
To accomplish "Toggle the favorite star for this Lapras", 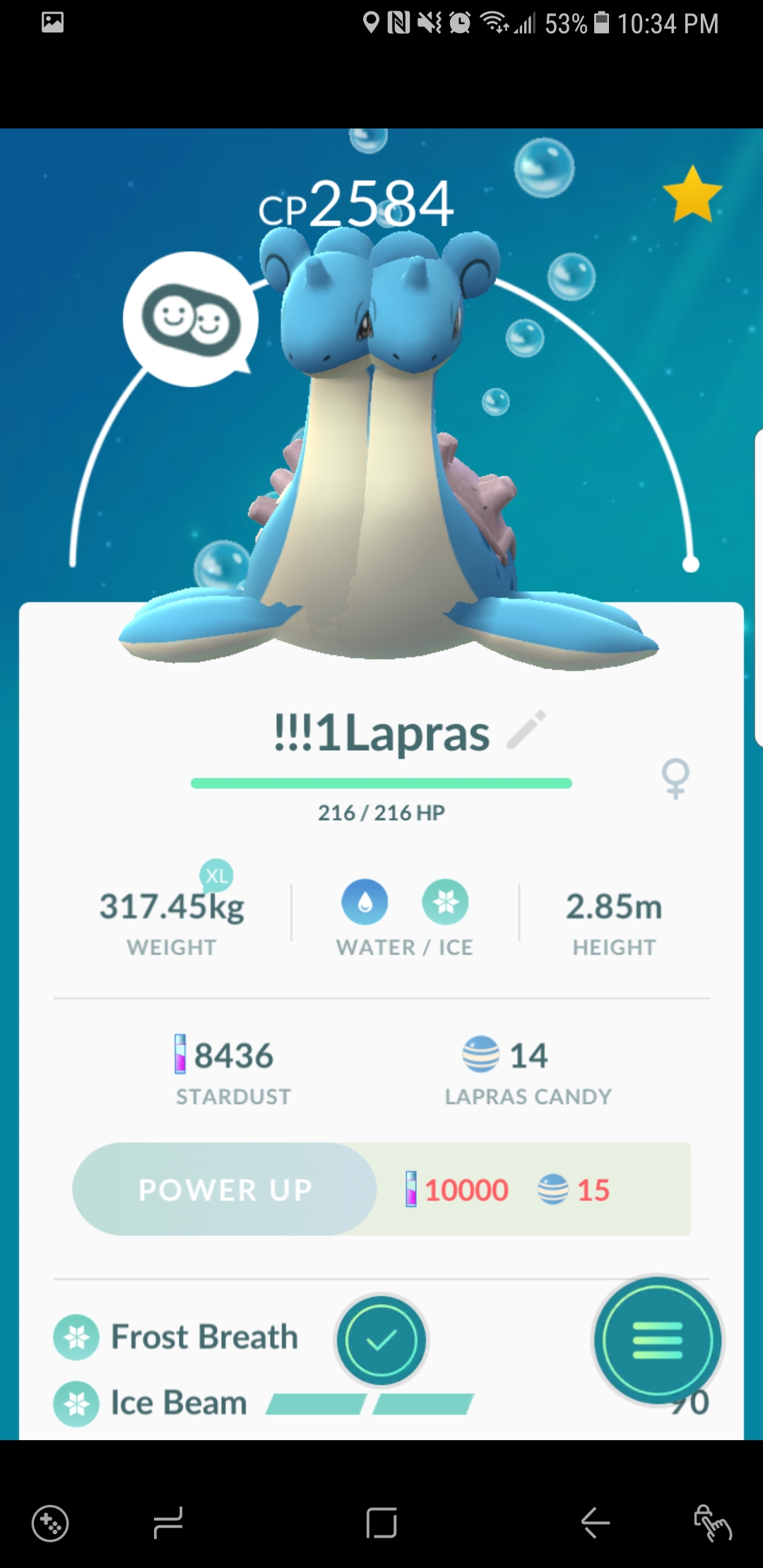I will [x=692, y=194].
